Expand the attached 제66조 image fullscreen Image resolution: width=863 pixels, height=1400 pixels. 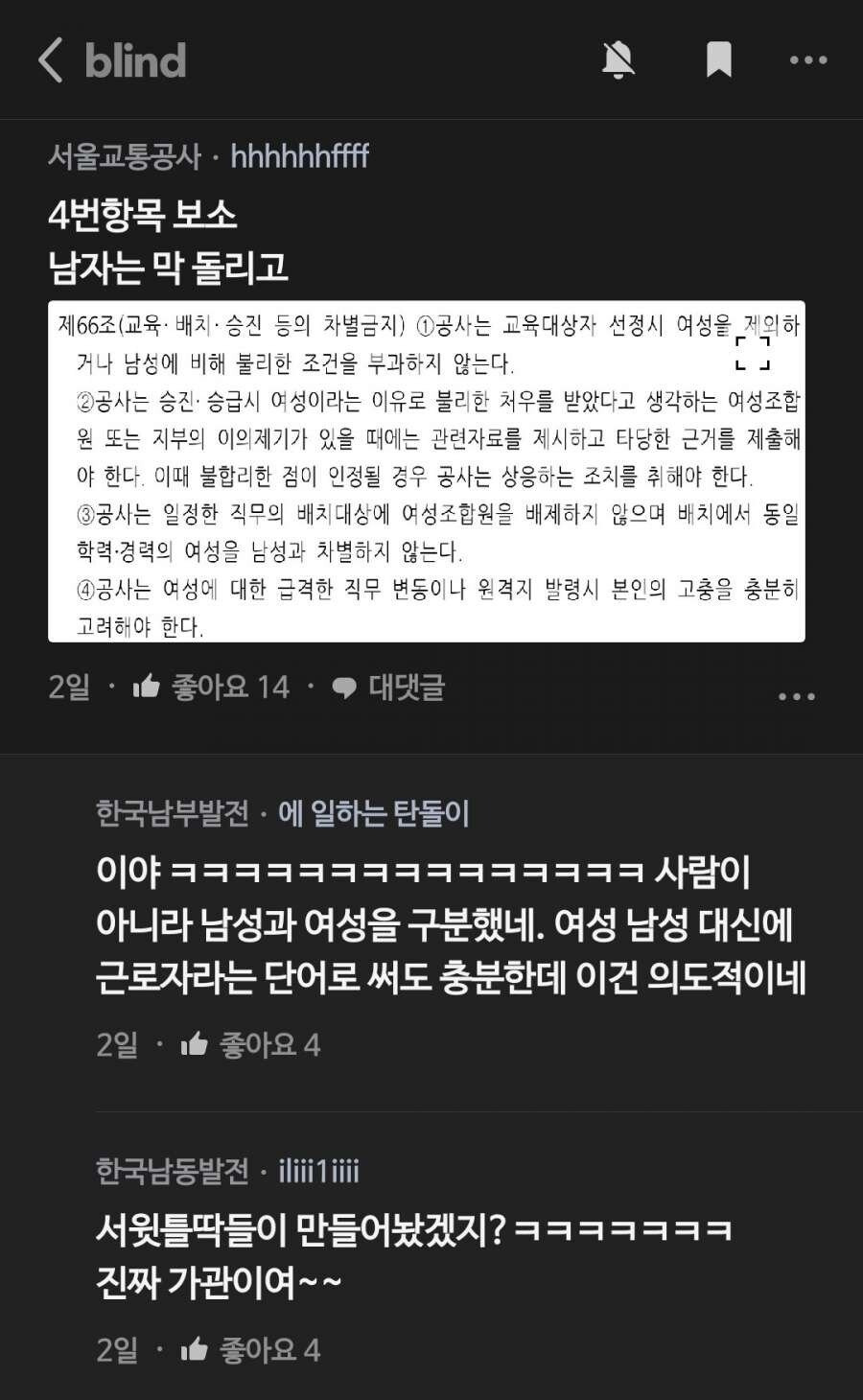(x=753, y=353)
